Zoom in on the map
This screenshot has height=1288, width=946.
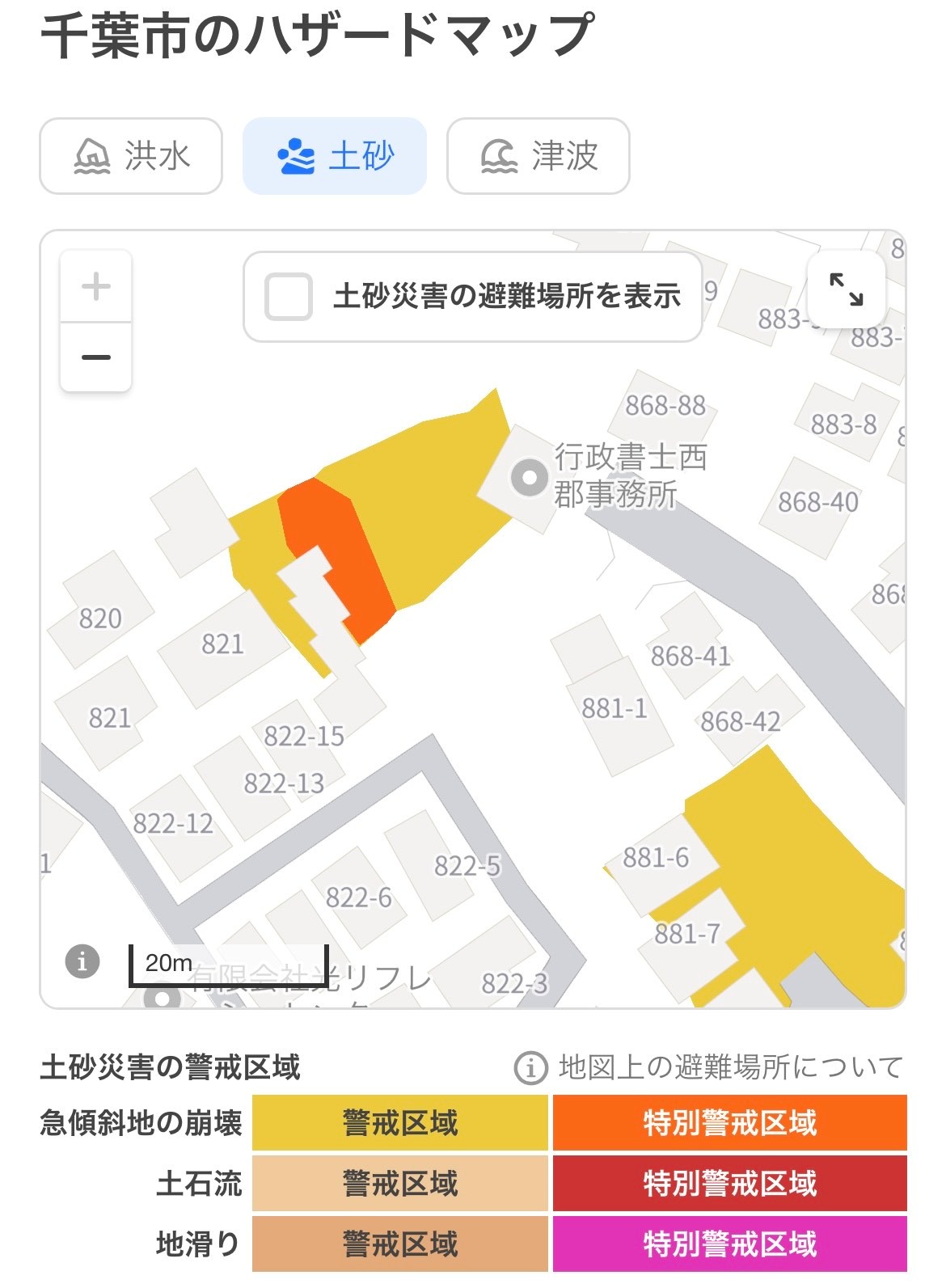[x=96, y=287]
